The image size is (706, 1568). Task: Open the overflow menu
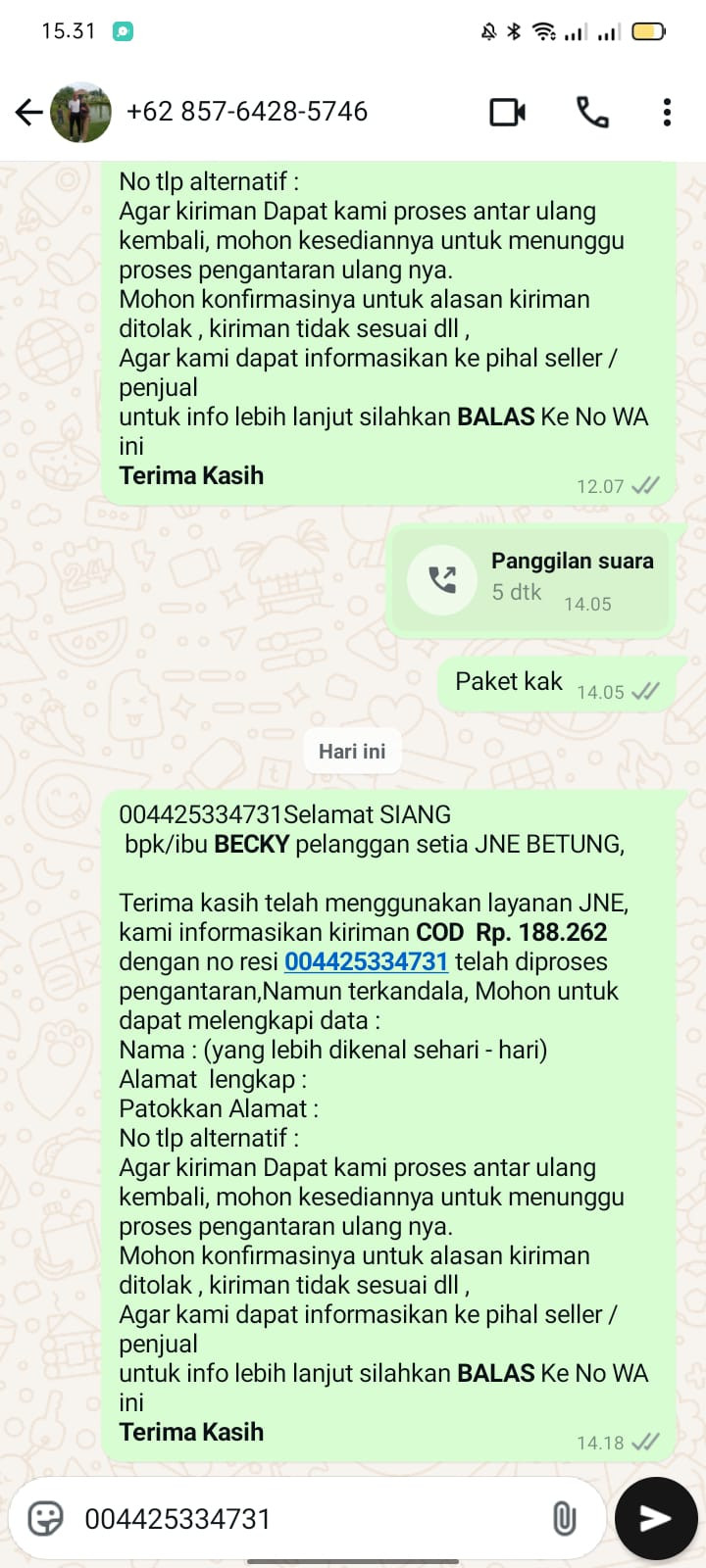click(x=668, y=113)
